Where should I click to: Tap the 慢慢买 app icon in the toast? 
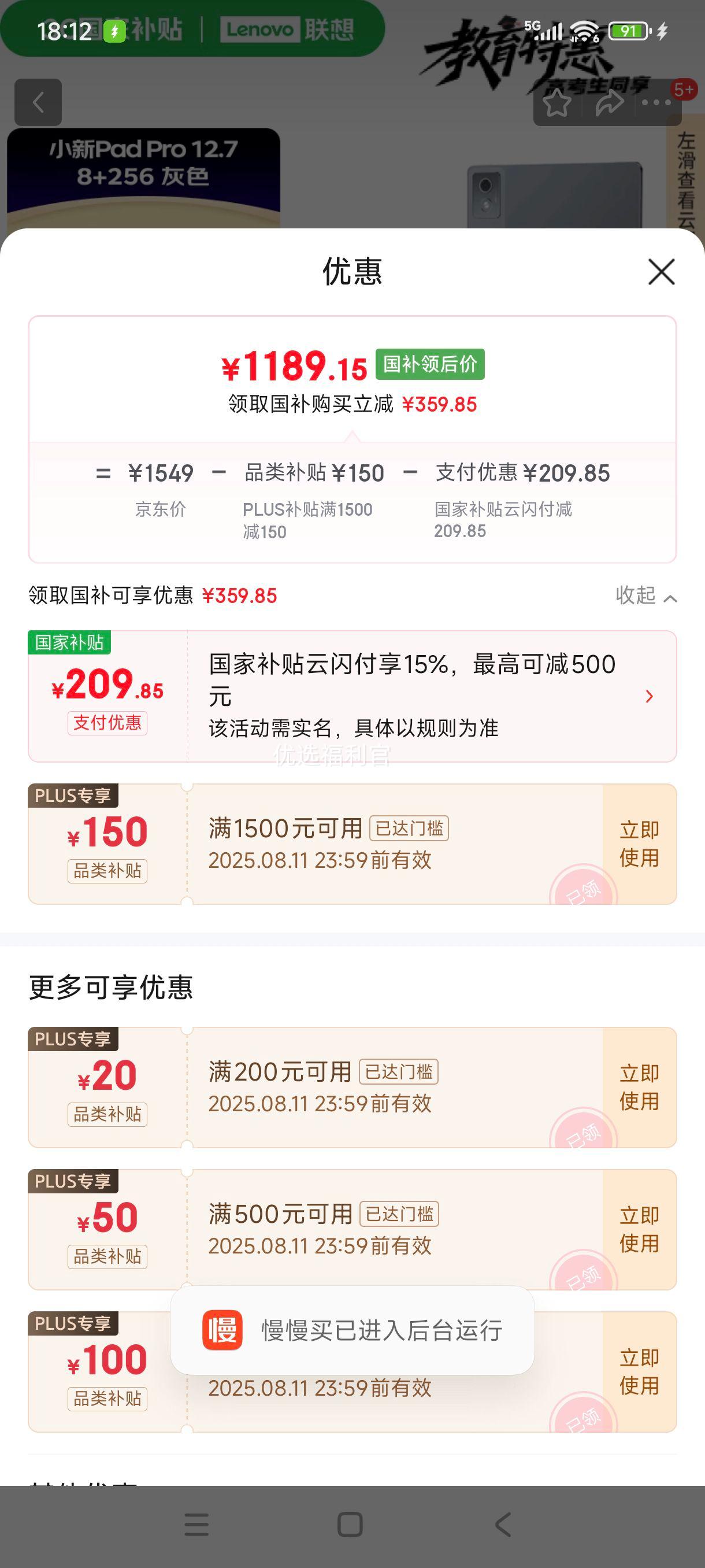click(222, 1330)
